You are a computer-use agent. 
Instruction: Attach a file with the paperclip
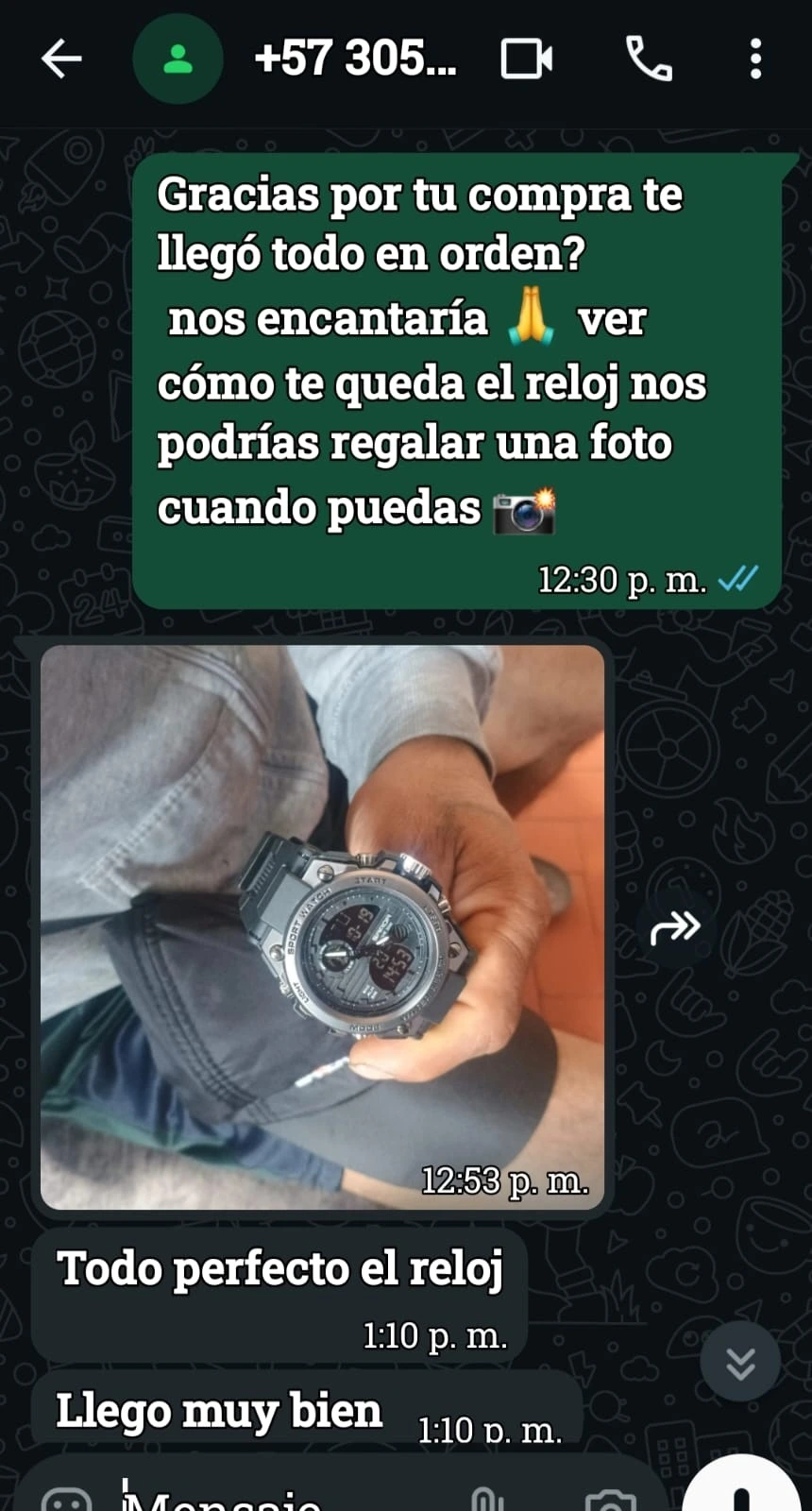[x=484, y=1502]
